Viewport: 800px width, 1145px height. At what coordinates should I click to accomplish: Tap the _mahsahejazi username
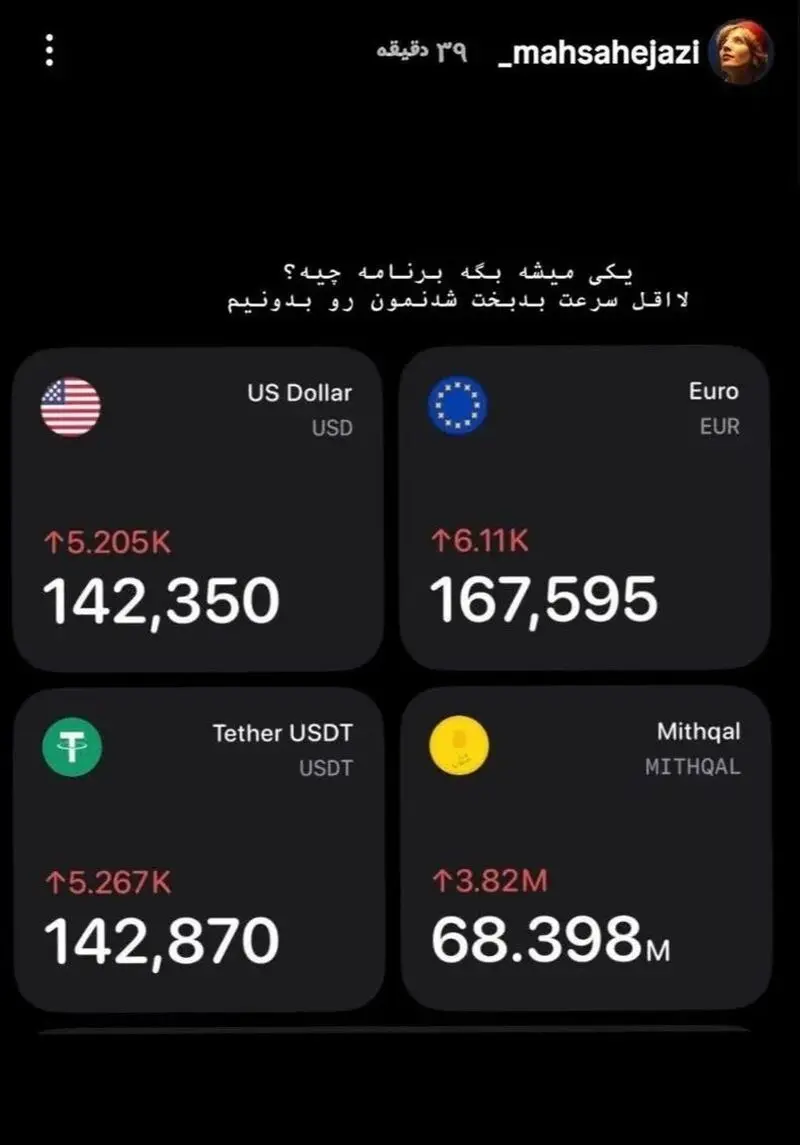(x=597, y=53)
